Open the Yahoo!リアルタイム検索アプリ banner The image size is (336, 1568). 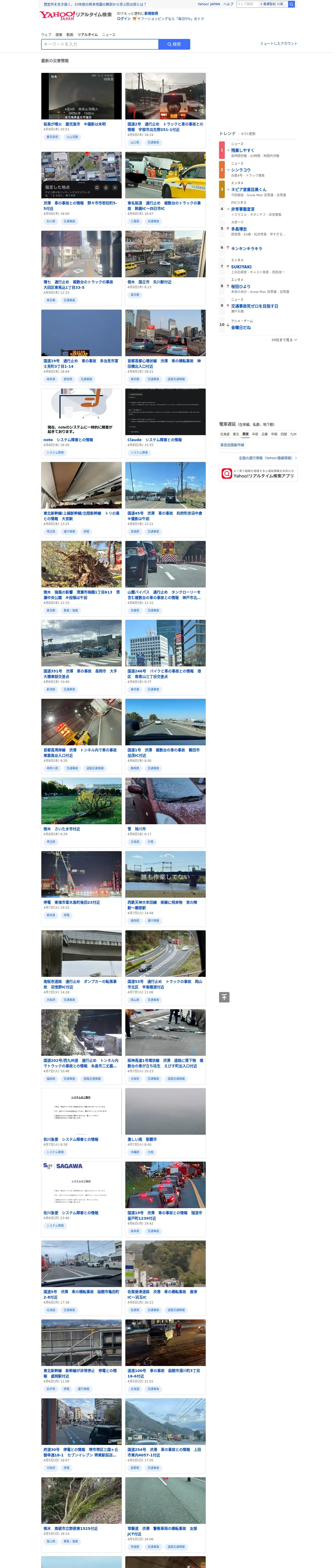(258, 474)
